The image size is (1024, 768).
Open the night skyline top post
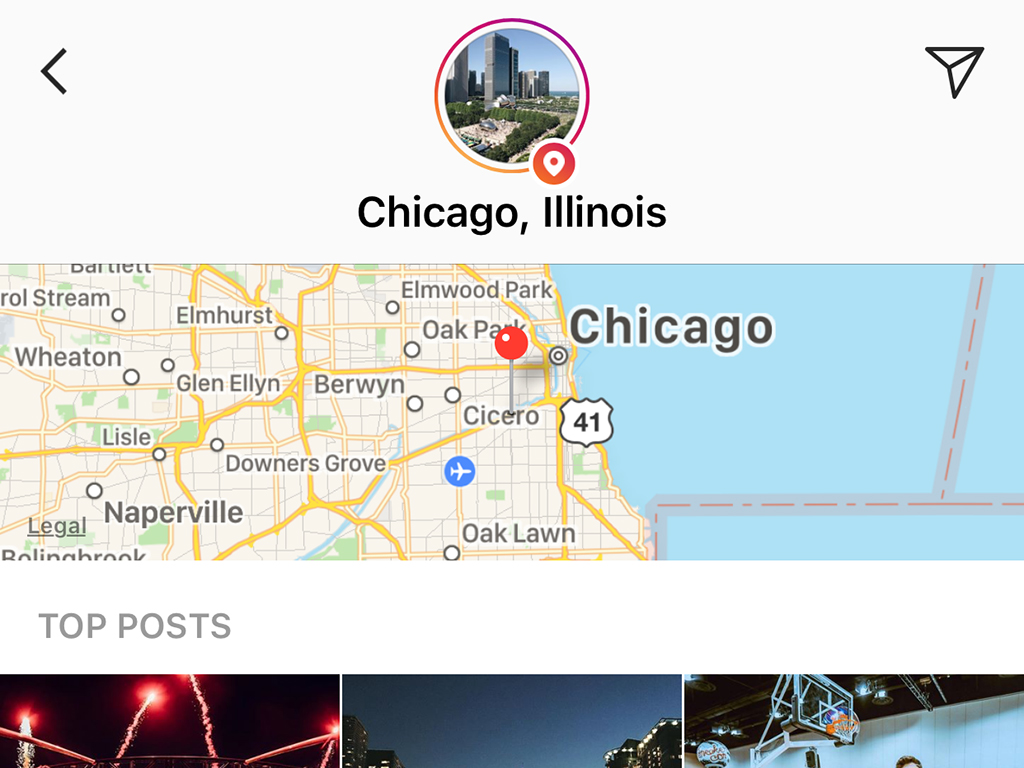click(x=511, y=721)
